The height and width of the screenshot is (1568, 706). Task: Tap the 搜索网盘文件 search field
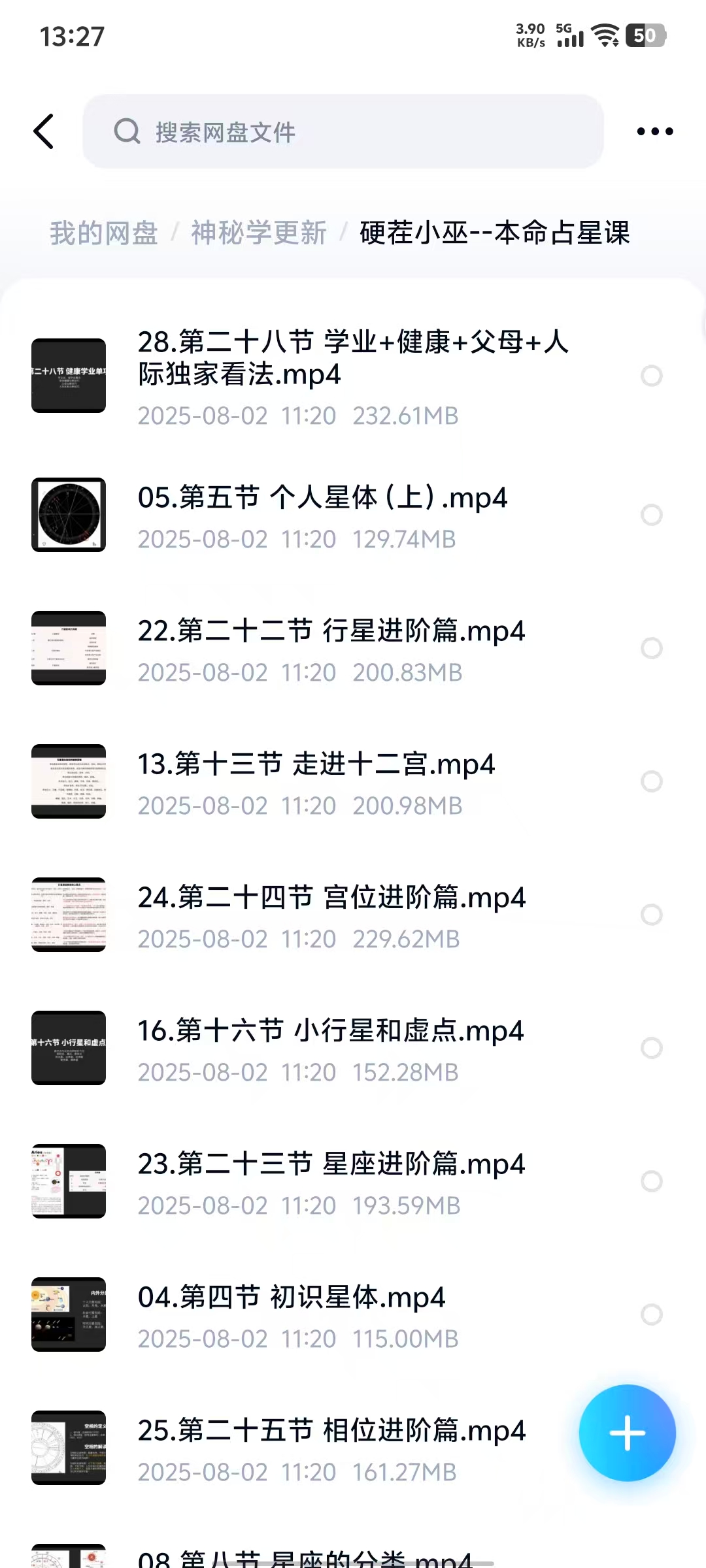tap(343, 131)
